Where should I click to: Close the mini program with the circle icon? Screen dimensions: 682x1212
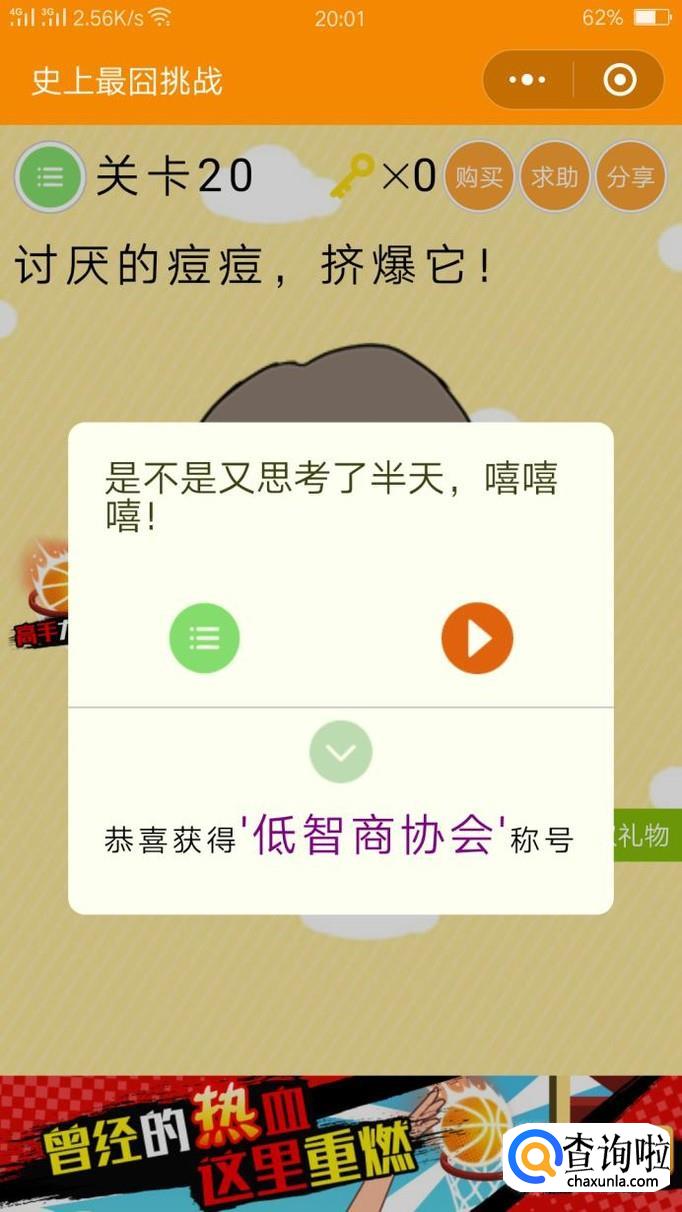pyautogui.click(x=620, y=80)
